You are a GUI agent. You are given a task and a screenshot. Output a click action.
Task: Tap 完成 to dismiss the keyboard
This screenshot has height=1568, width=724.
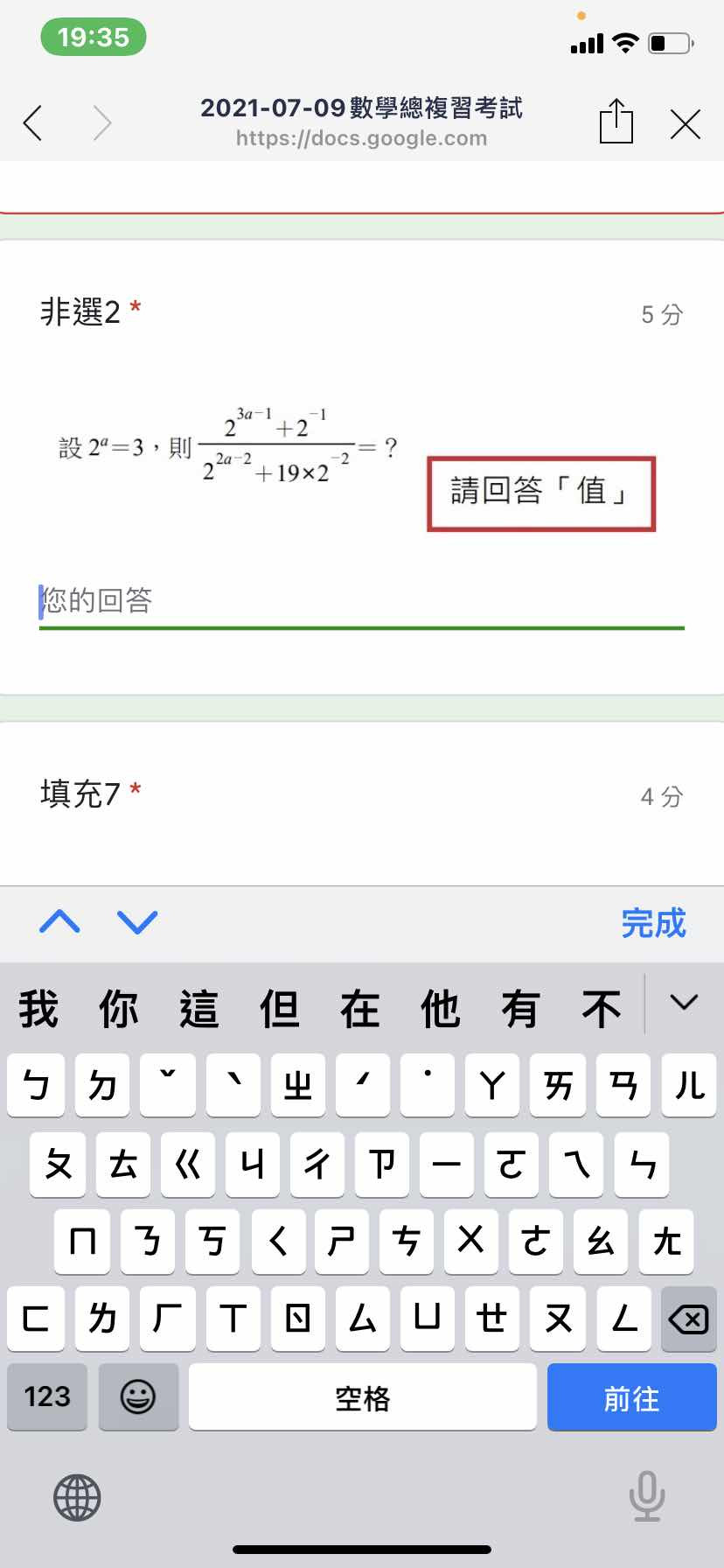[x=653, y=923]
